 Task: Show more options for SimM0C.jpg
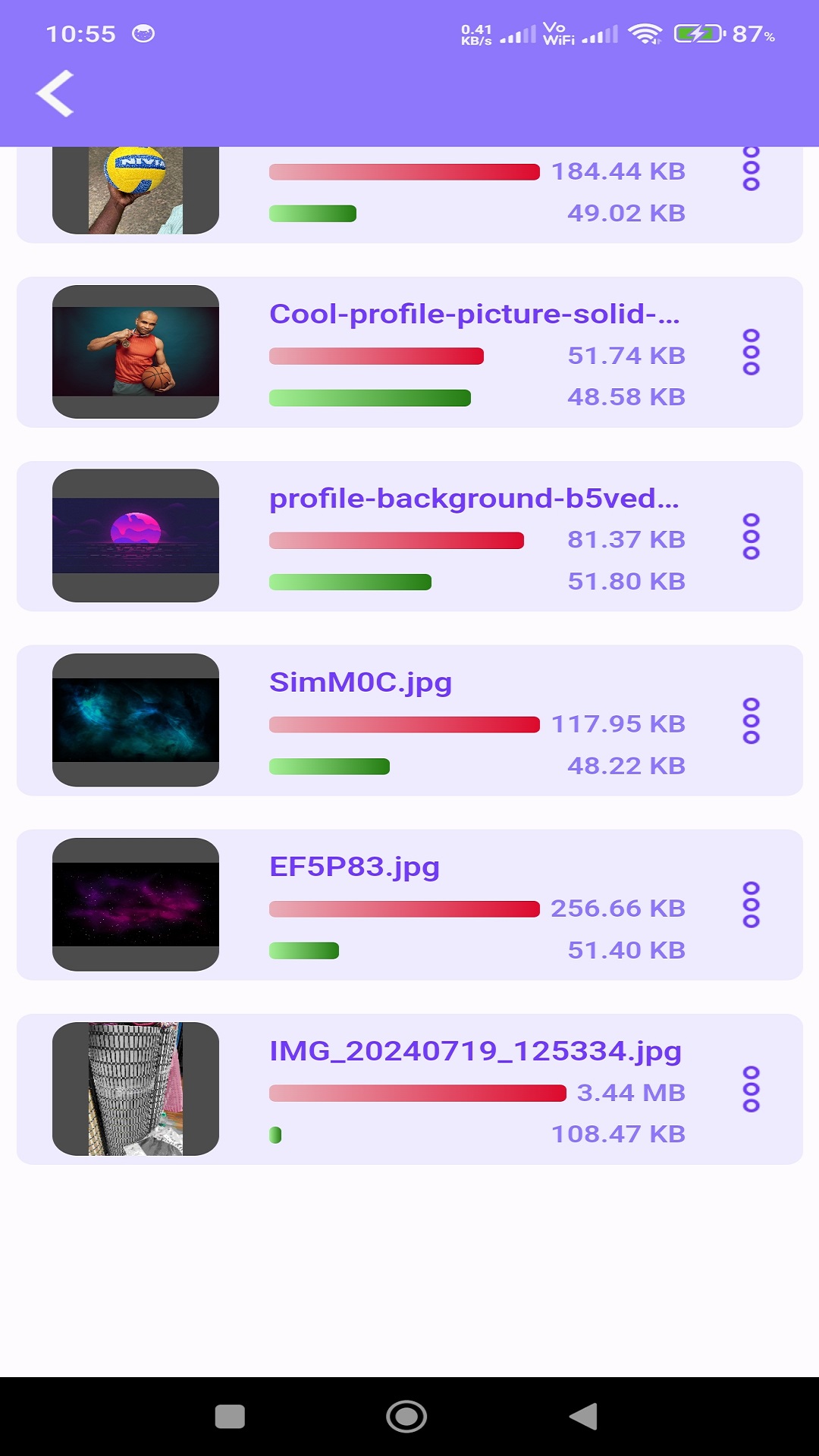pyautogui.click(x=751, y=720)
